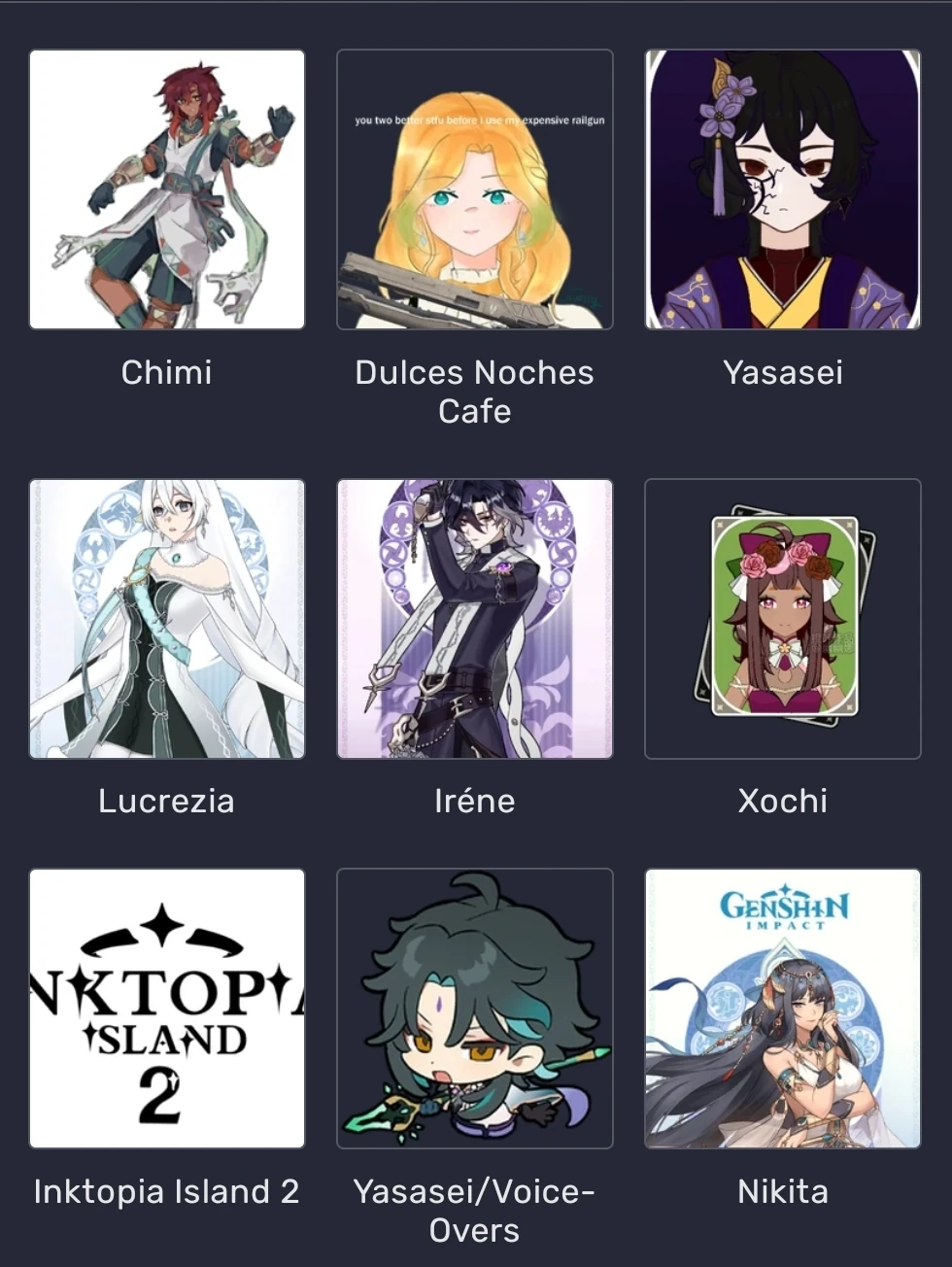The width and height of the screenshot is (952, 1267).
Task: Open the Dulces Noches Cafe folder
Action: click(x=474, y=189)
